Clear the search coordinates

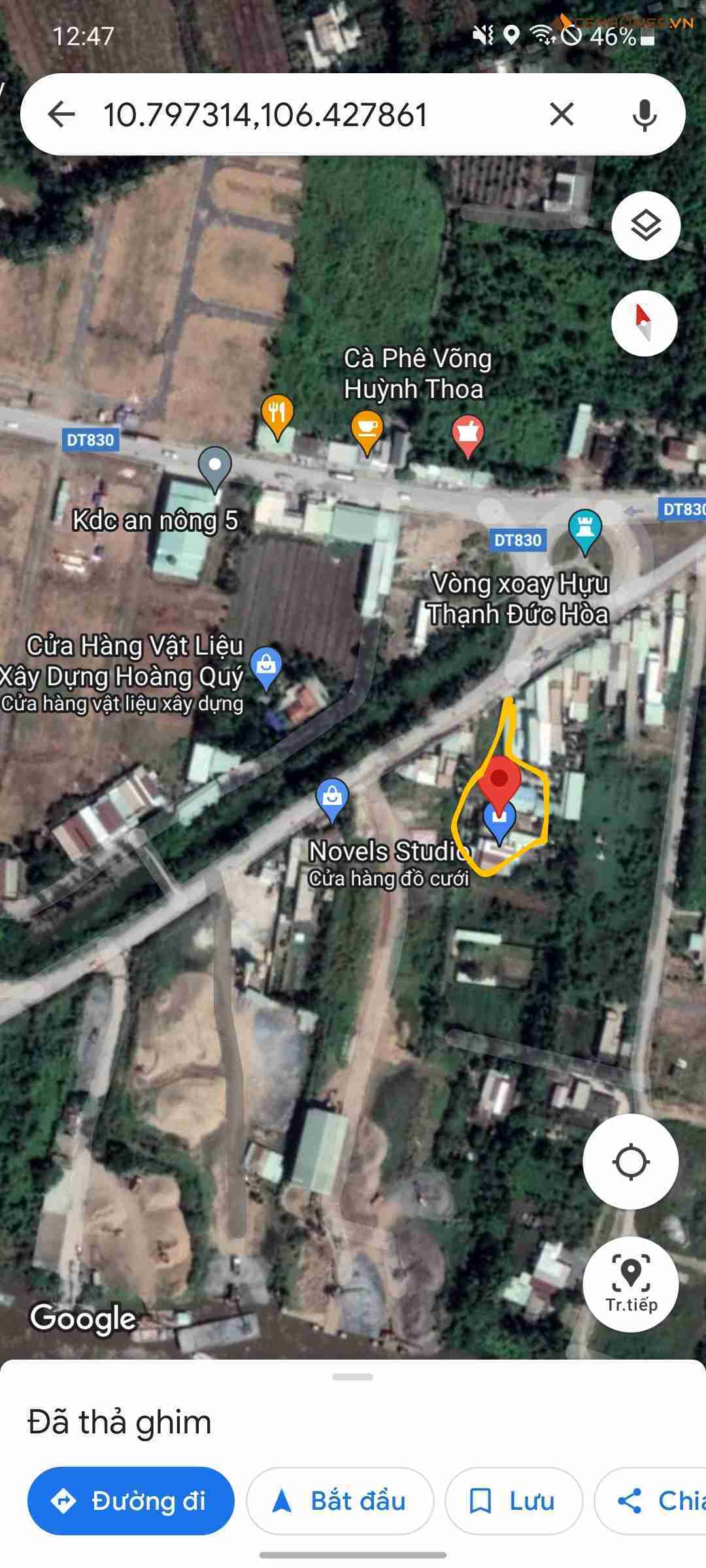pos(562,114)
